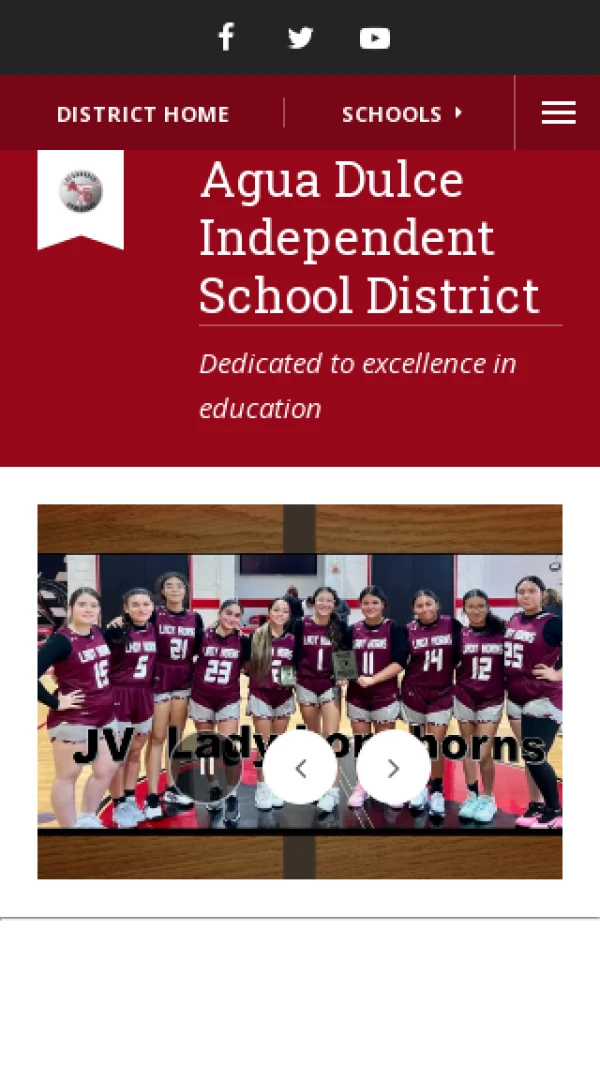Visit the district's Twitter profile
600x1065 pixels.
tap(300, 38)
